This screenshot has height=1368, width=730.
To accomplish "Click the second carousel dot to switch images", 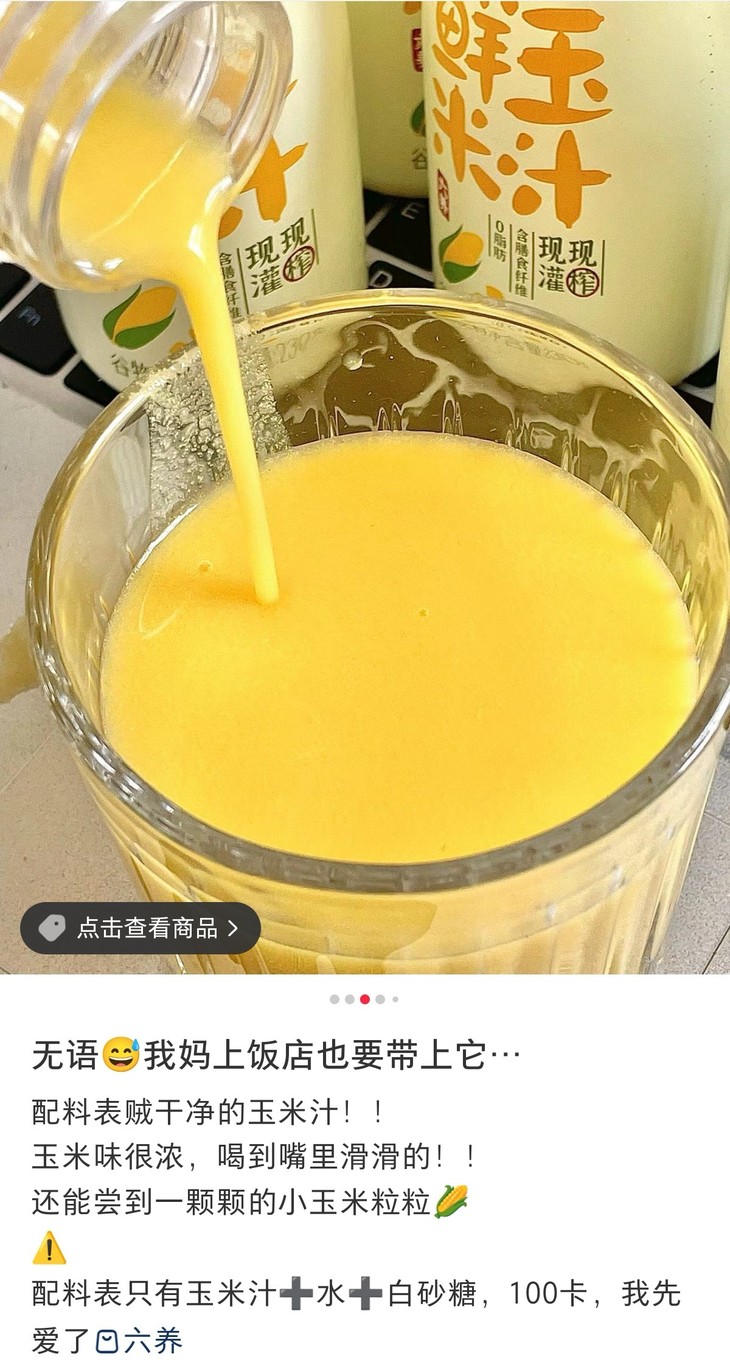I will click(347, 997).
